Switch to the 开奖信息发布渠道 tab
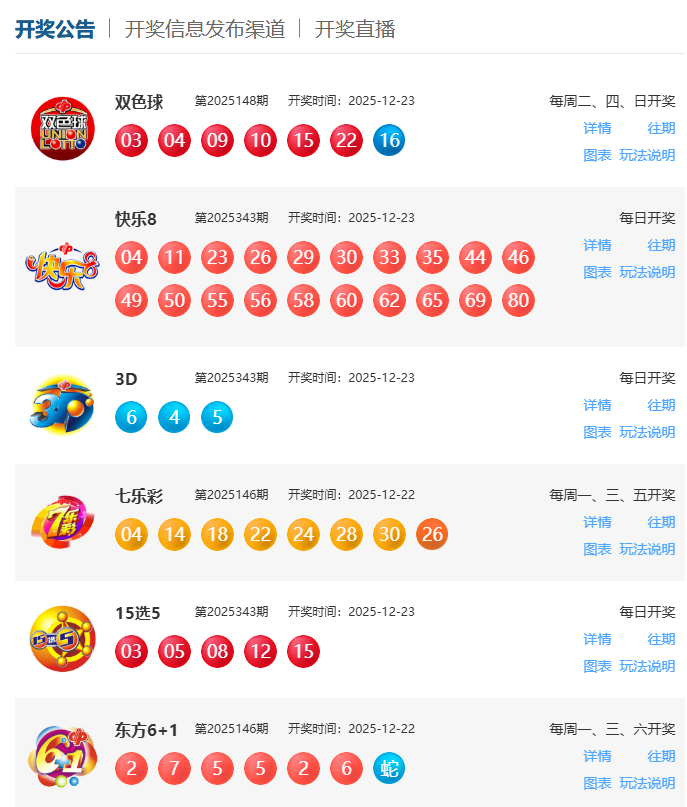Viewport: 687px width, 807px height. [204, 29]
